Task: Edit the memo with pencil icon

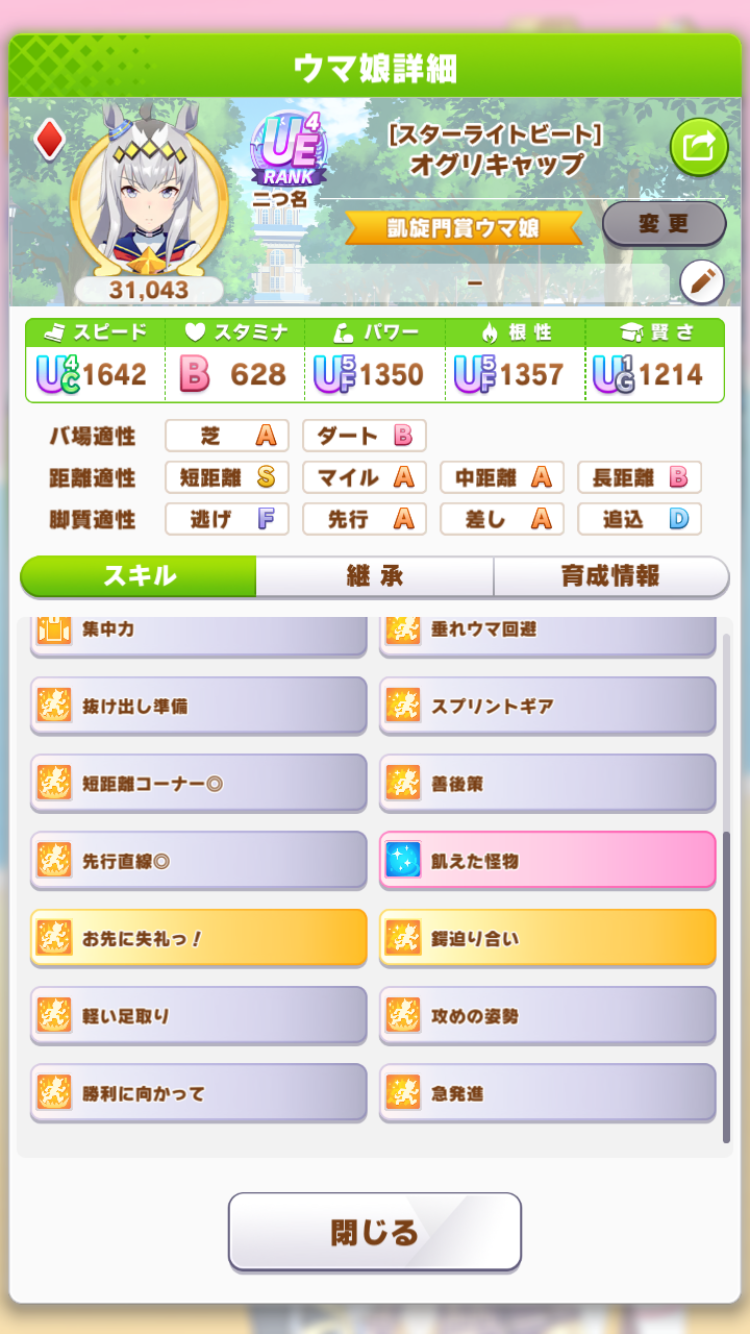Action: pyautogui.click(x=701, y=283)
